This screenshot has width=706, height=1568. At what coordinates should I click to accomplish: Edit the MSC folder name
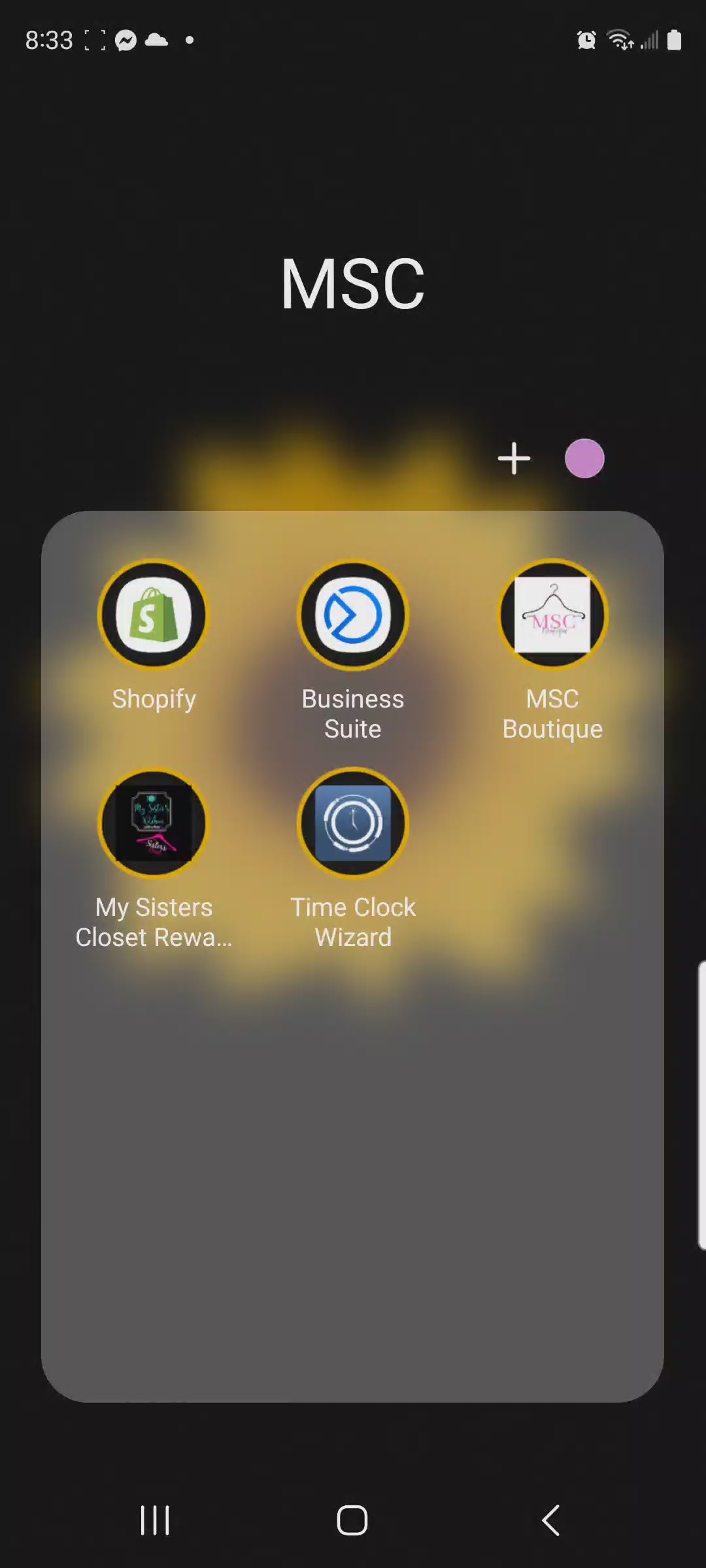[x=353, y=284]
